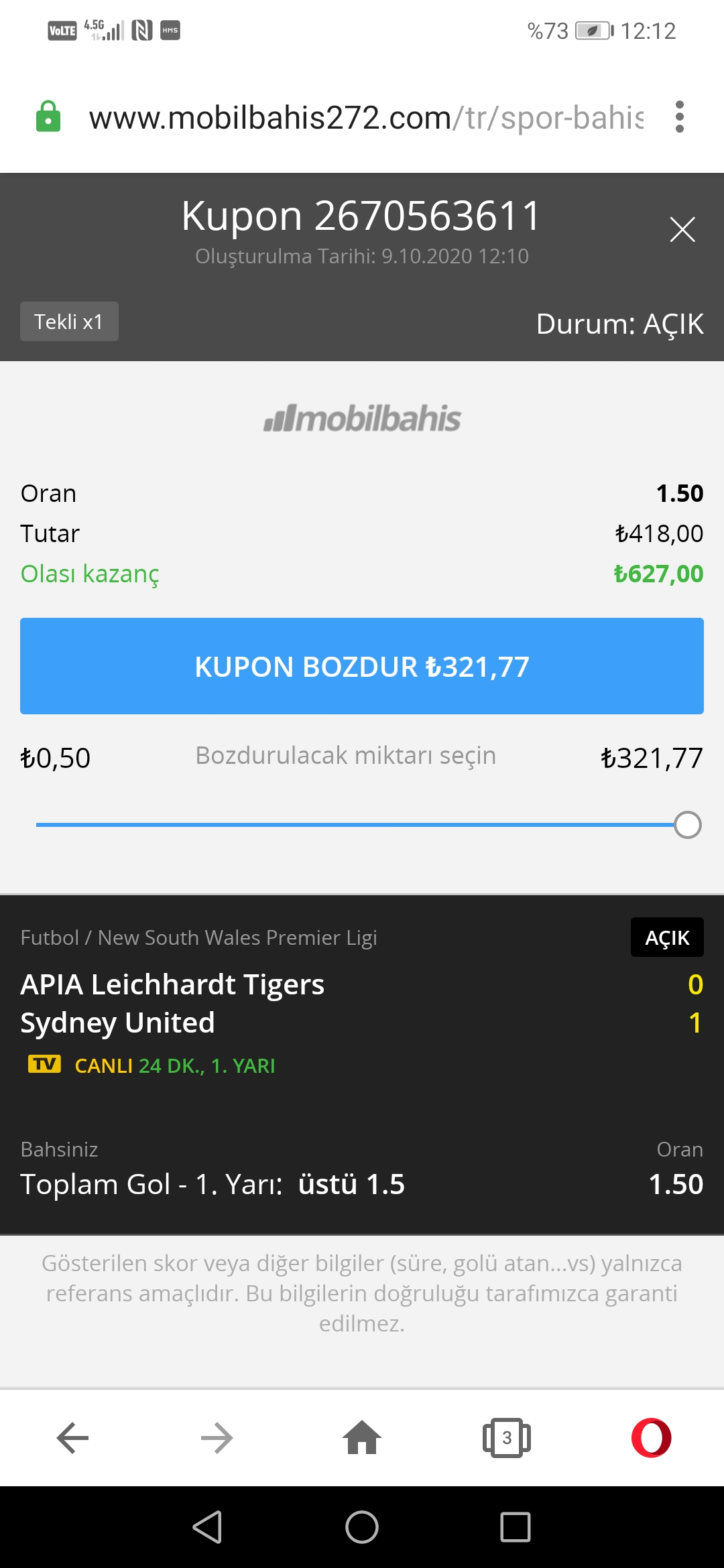Open the browser home page
Viewport: 724px width, 1568px height.
[x=362, y=1437]
